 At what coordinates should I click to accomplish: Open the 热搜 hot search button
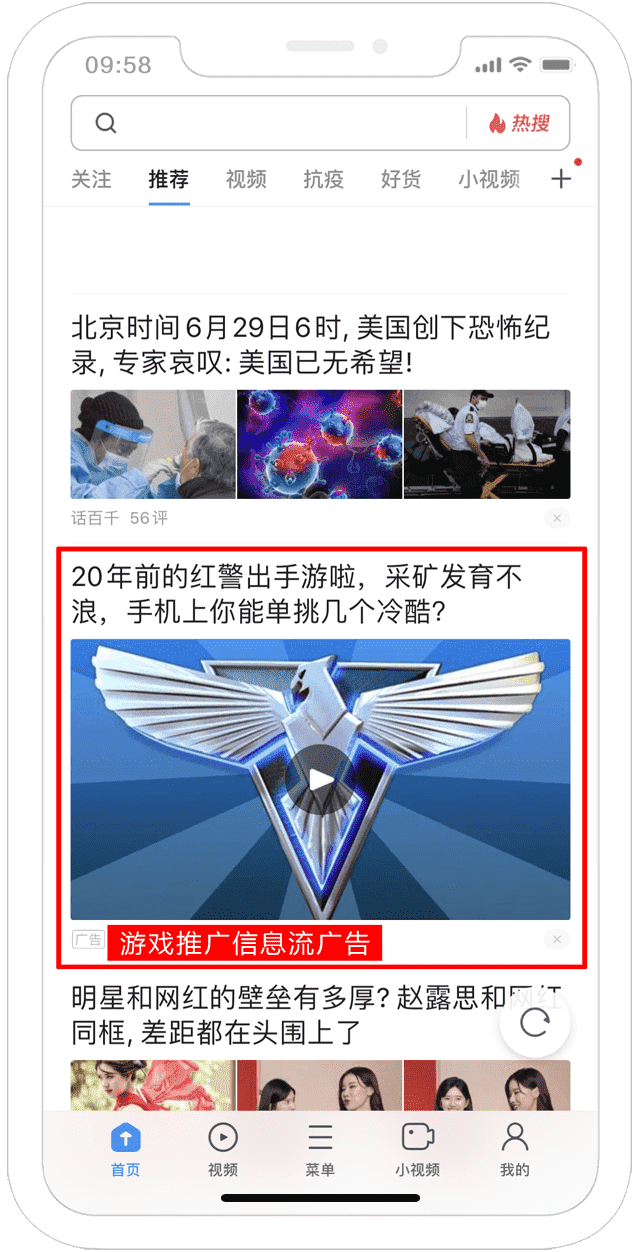tap(519, 123)
